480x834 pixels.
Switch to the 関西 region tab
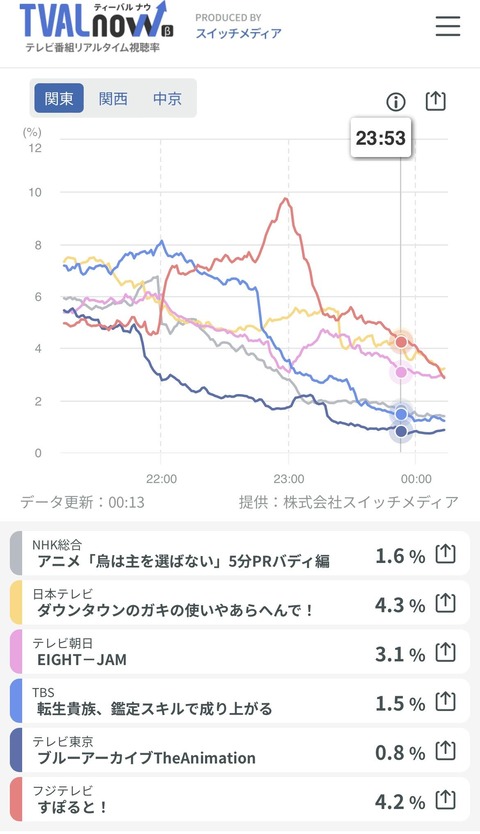coord(113,98)
